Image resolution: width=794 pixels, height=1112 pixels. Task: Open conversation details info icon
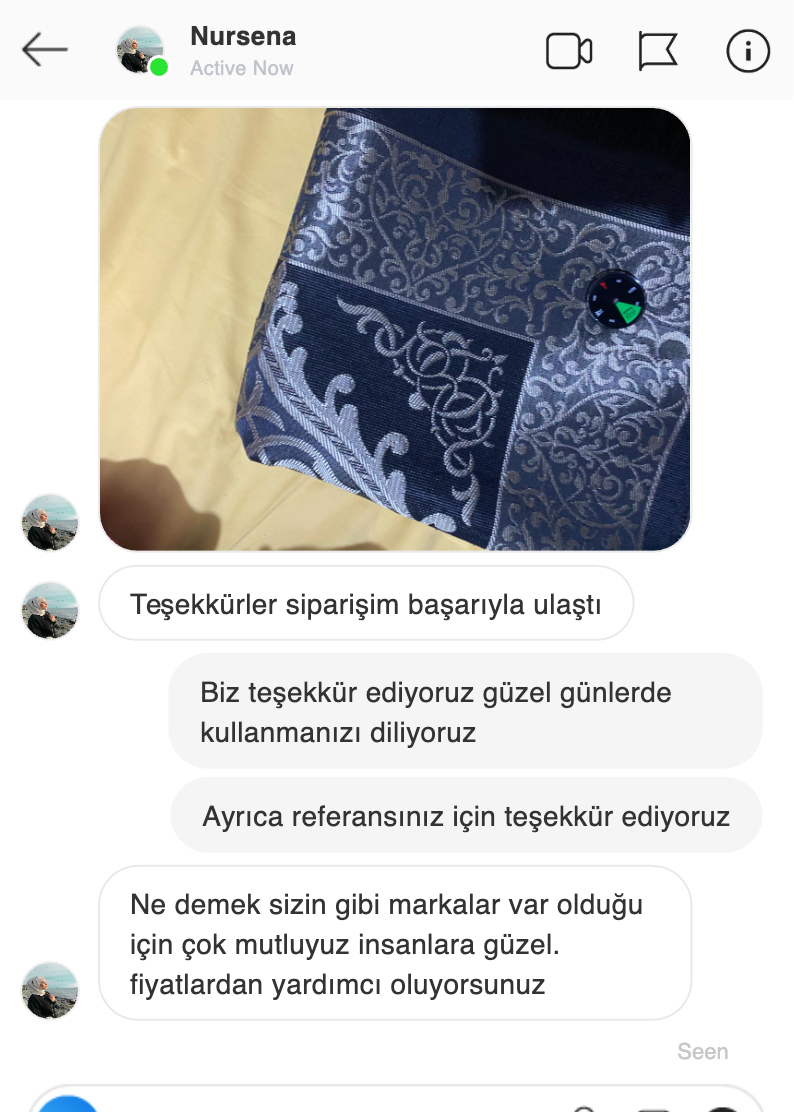(x=748, y=51)
